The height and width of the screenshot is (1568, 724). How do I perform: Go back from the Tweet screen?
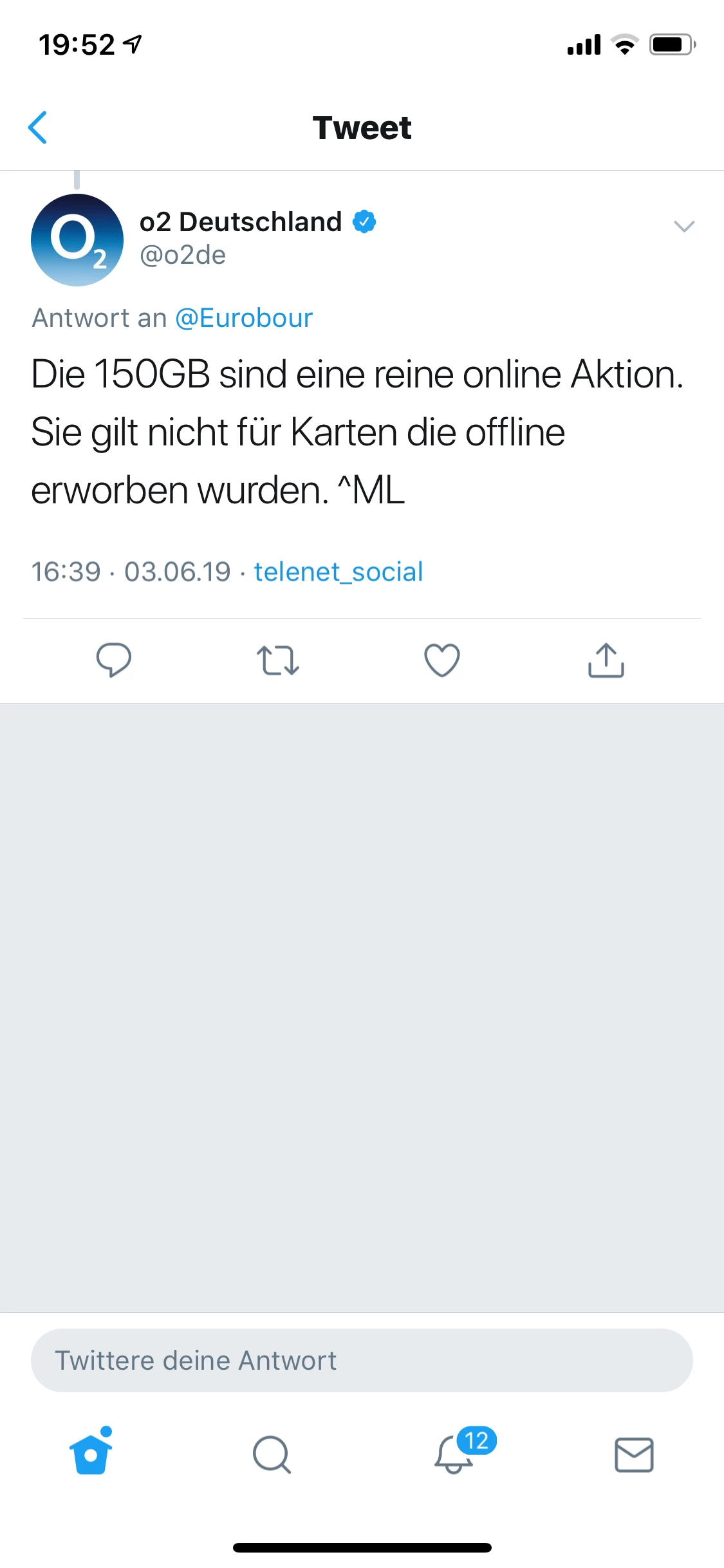[39, 127]
